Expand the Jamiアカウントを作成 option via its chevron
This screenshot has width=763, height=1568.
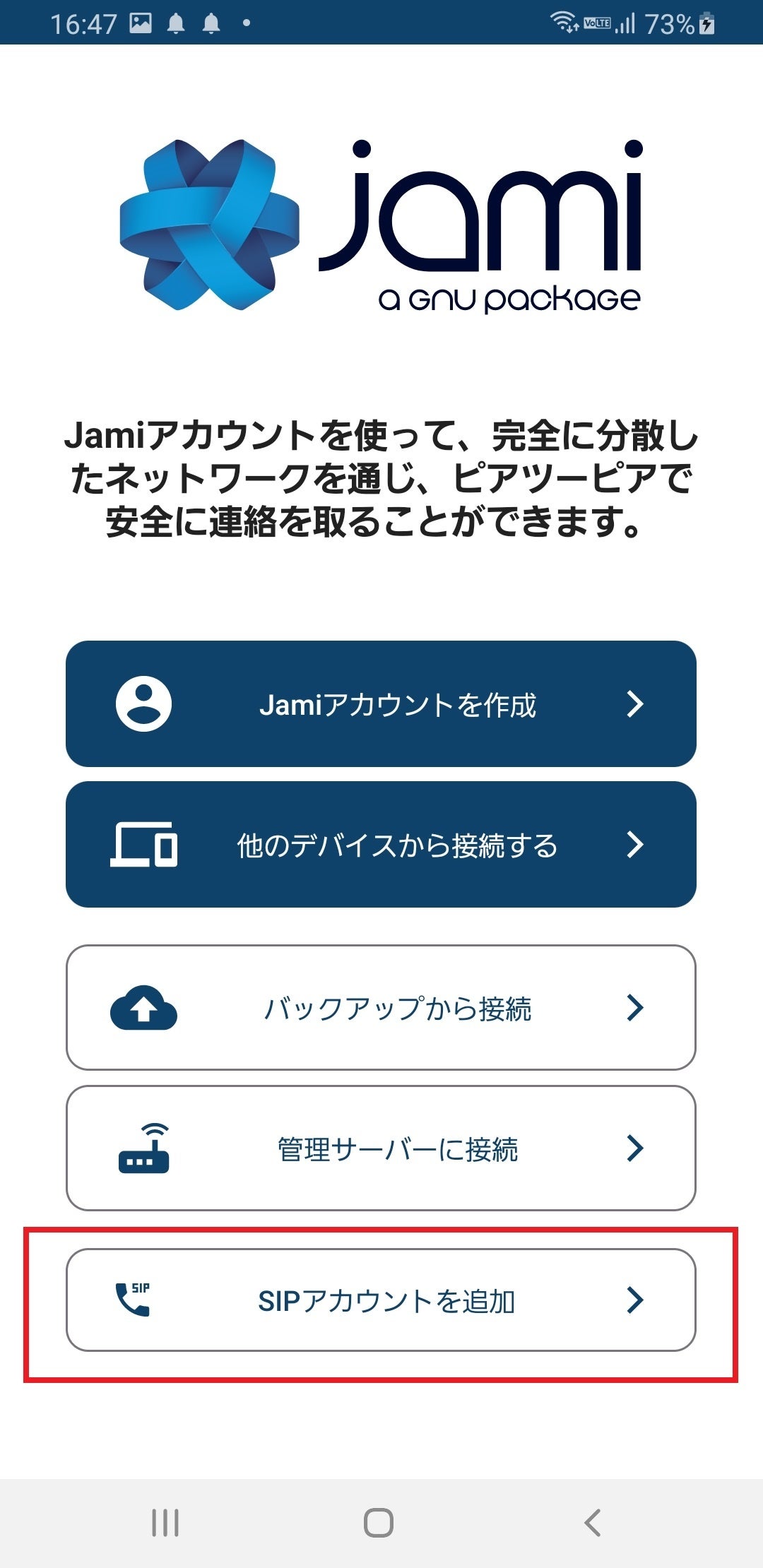click(636, 703)
